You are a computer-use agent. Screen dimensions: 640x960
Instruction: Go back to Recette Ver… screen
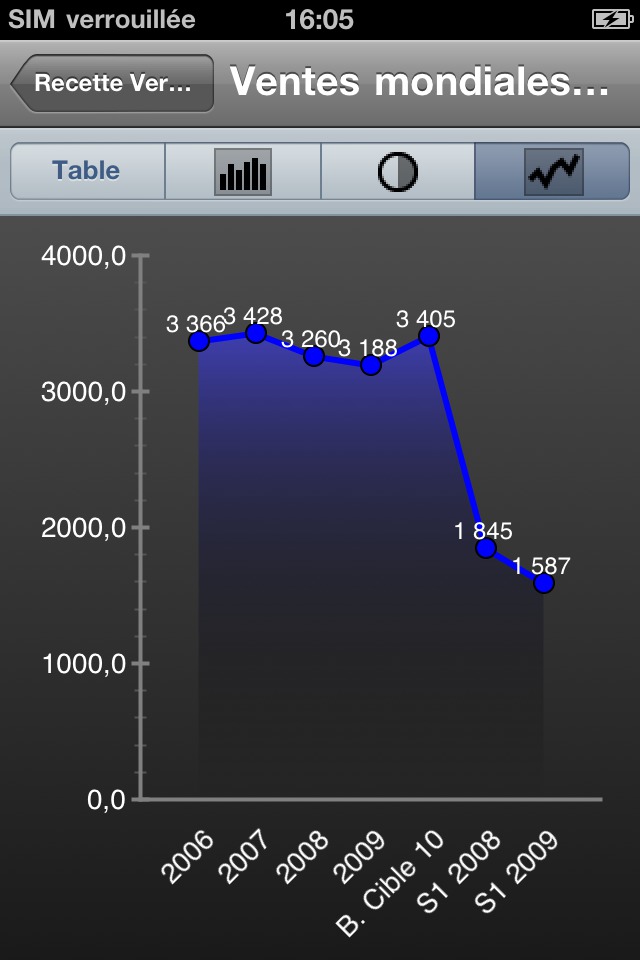pos(114,83)
